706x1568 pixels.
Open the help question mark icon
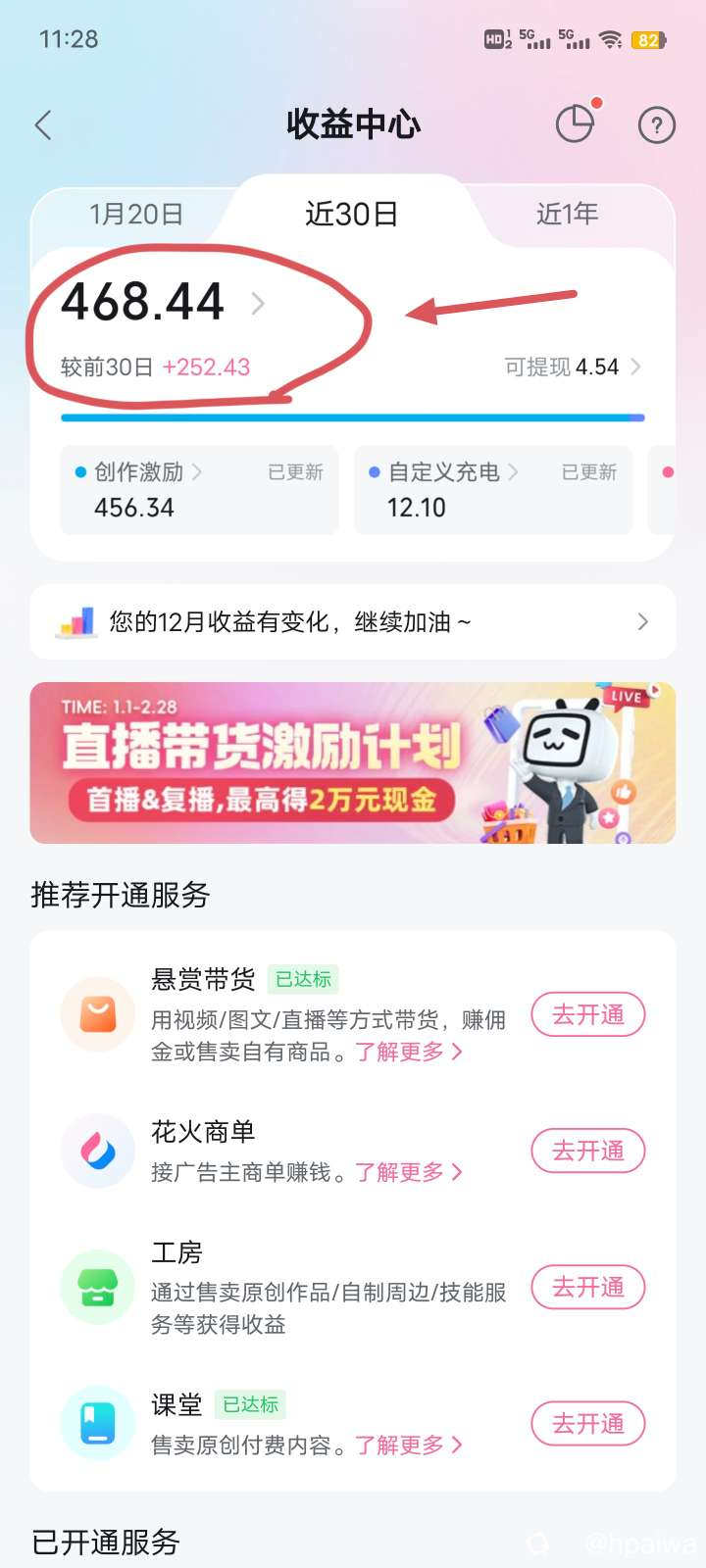click(x=656, y=125)
